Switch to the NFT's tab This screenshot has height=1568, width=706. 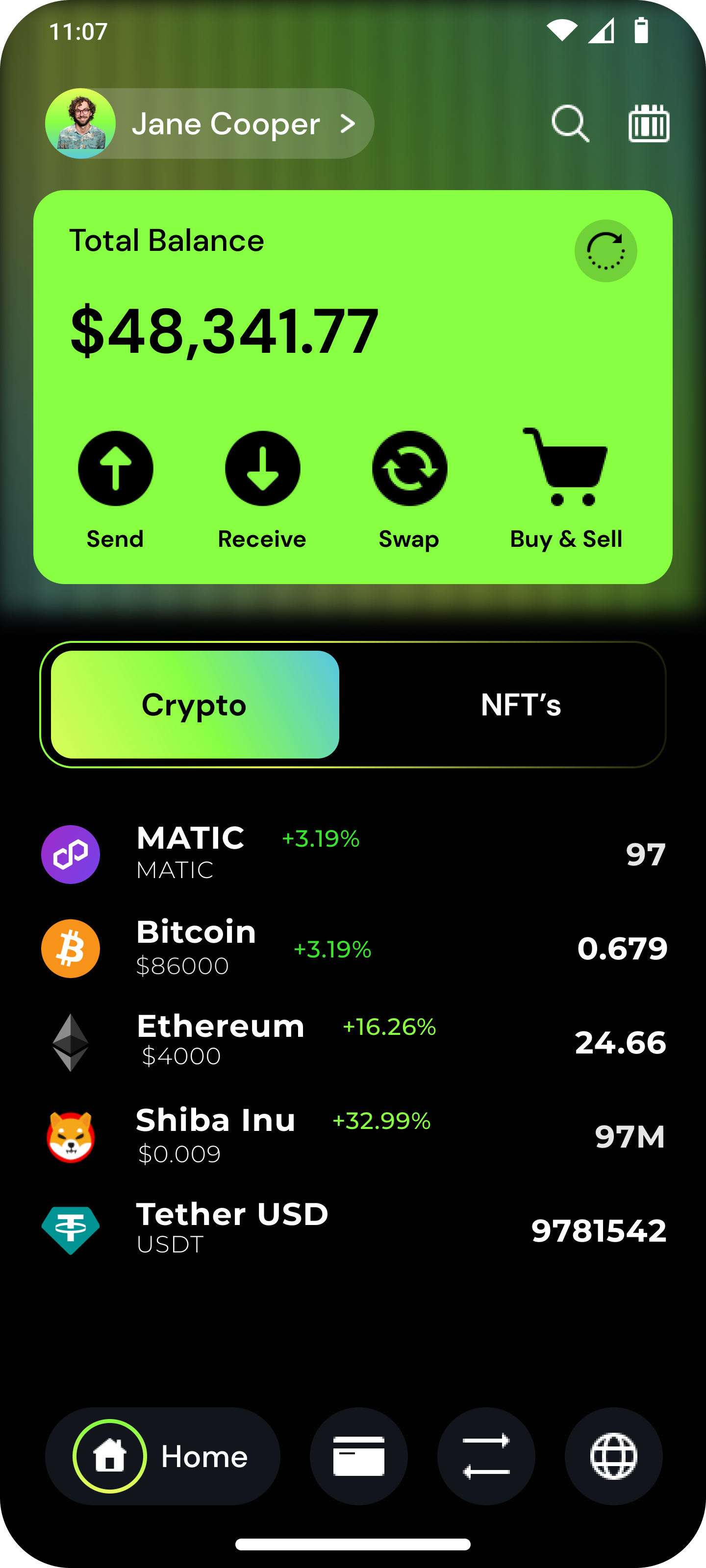(520, 705)
